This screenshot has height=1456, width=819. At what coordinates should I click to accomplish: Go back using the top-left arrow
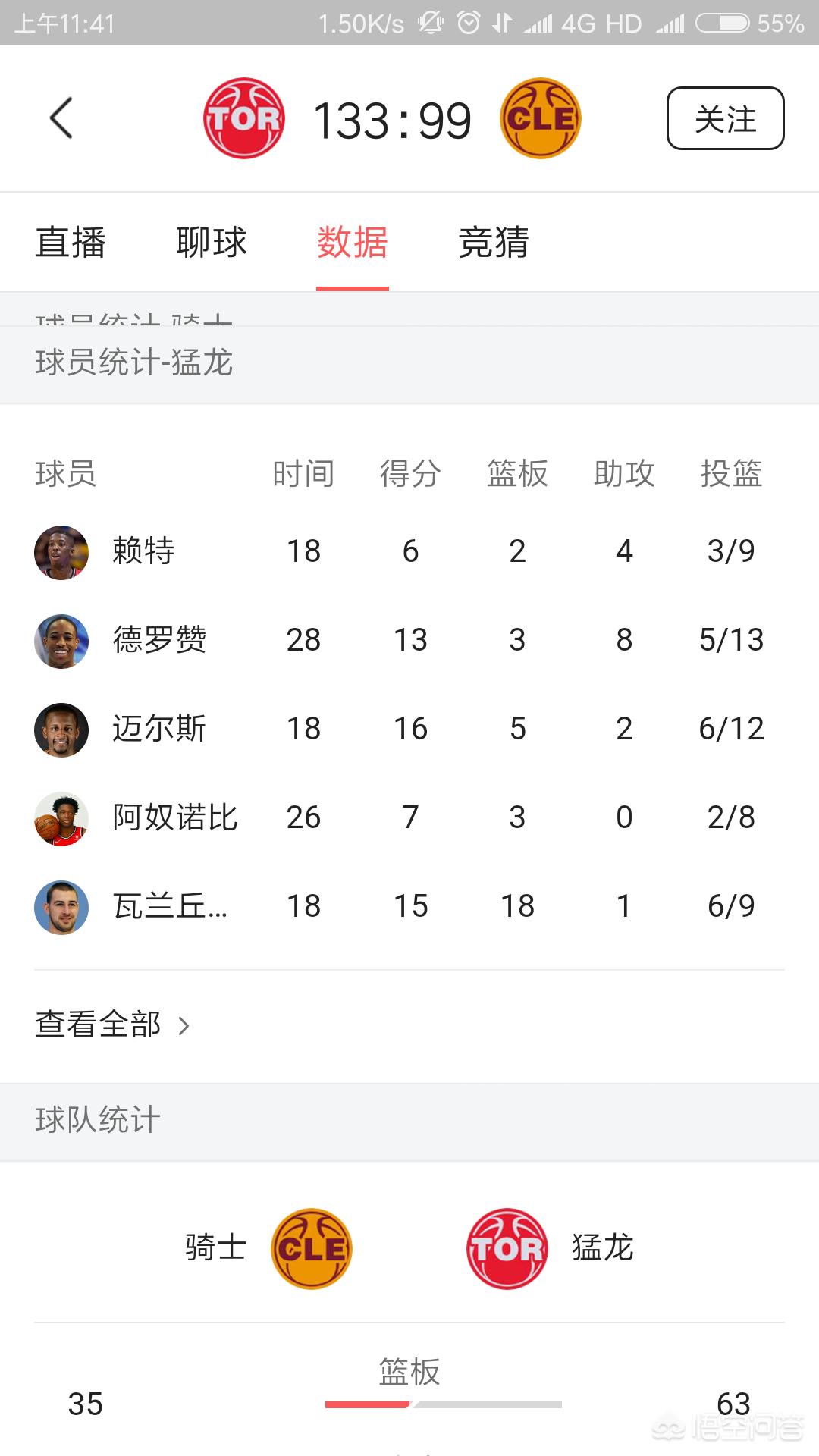pyautogui.click(x=61, y=118)
